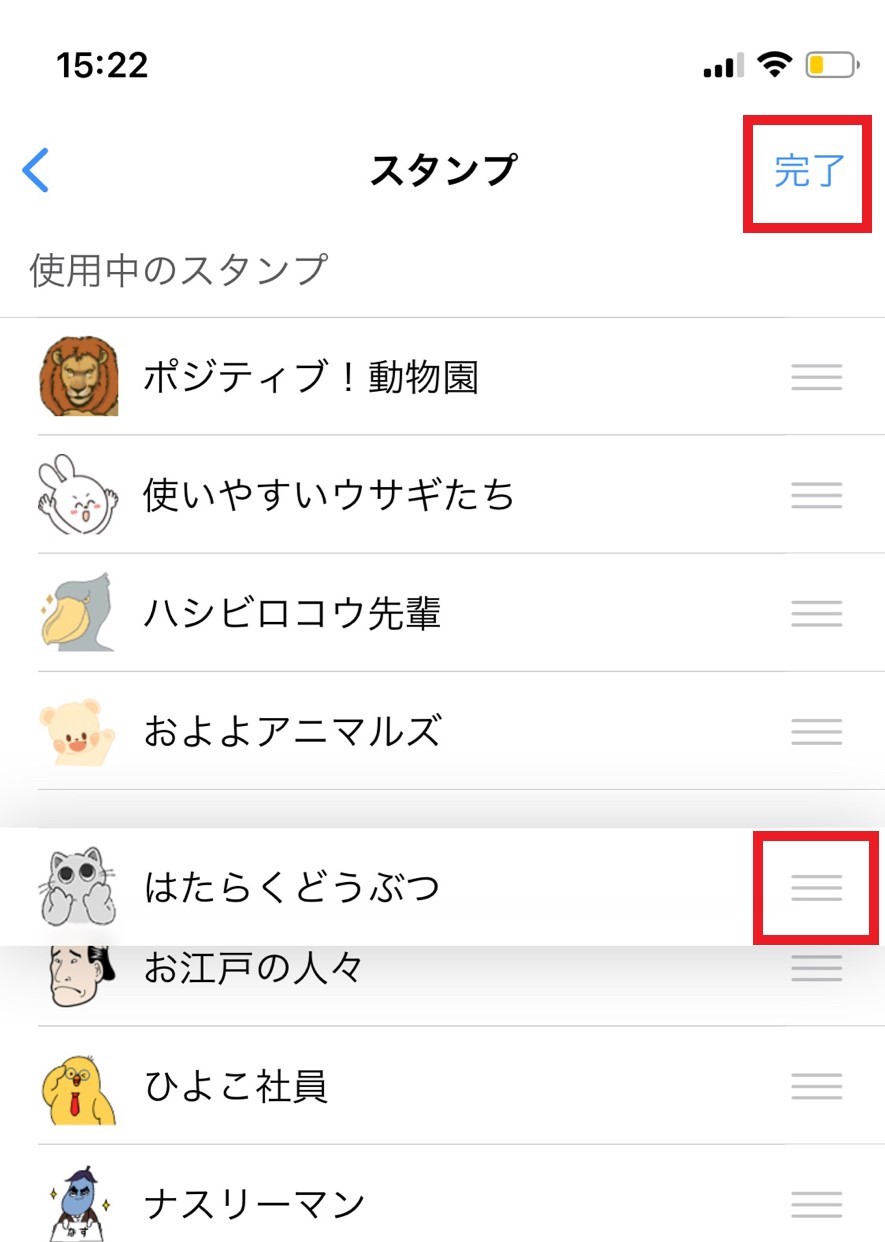885x1242 pixels.
Task: Tap the reorder handle for 使いやすいウサギたち
Action: tap(816, 495)
